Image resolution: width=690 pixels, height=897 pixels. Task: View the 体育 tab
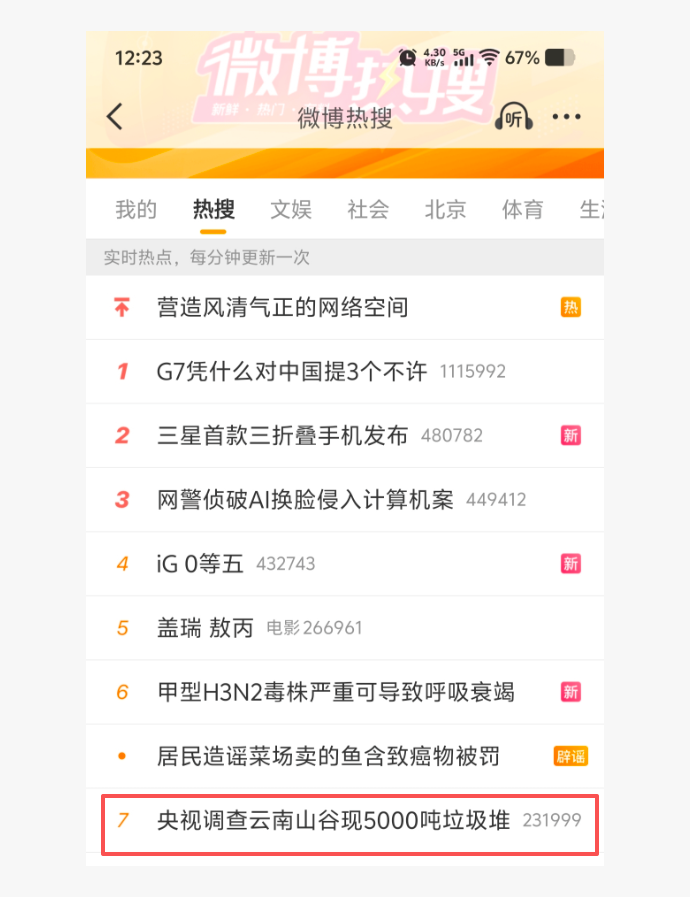pos(522,209)
